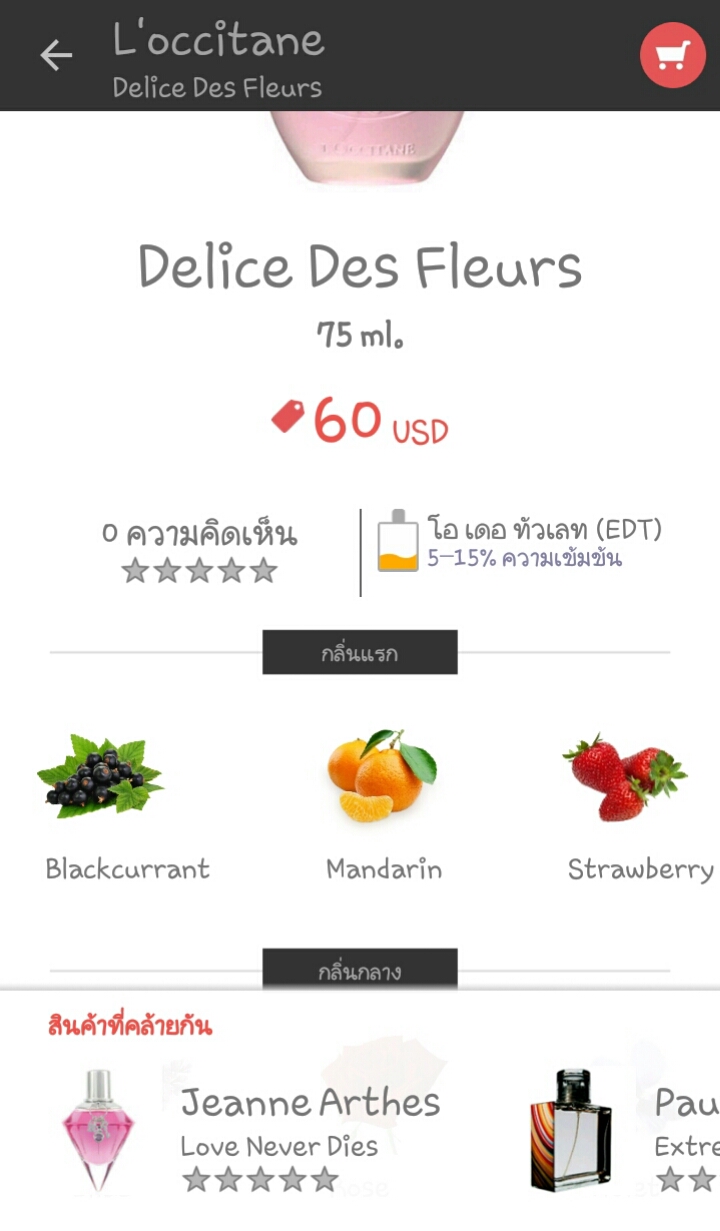Open the reviews and star rating section

[199, 551]
